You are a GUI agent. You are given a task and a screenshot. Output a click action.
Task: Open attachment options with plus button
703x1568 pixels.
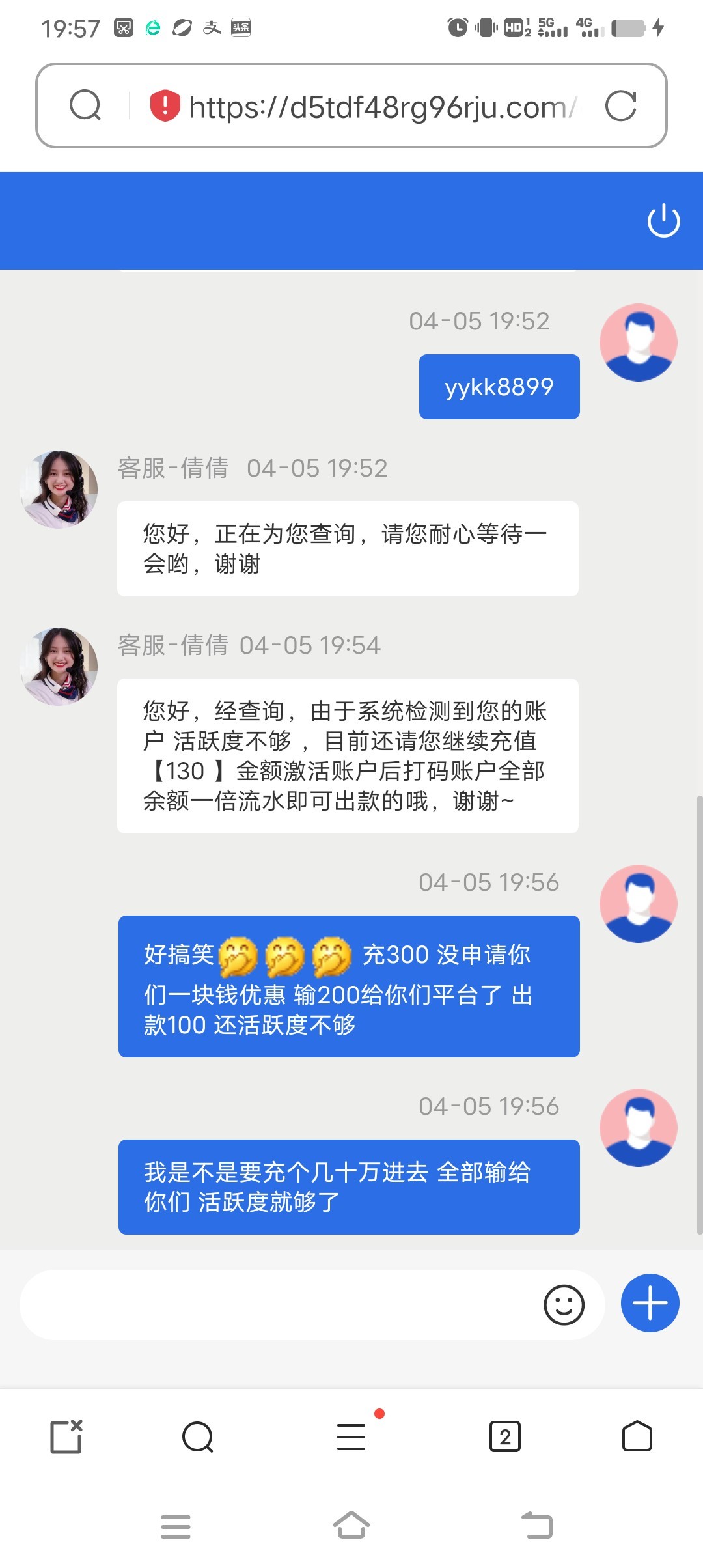pyautogui.click(x=650, y=1303)
